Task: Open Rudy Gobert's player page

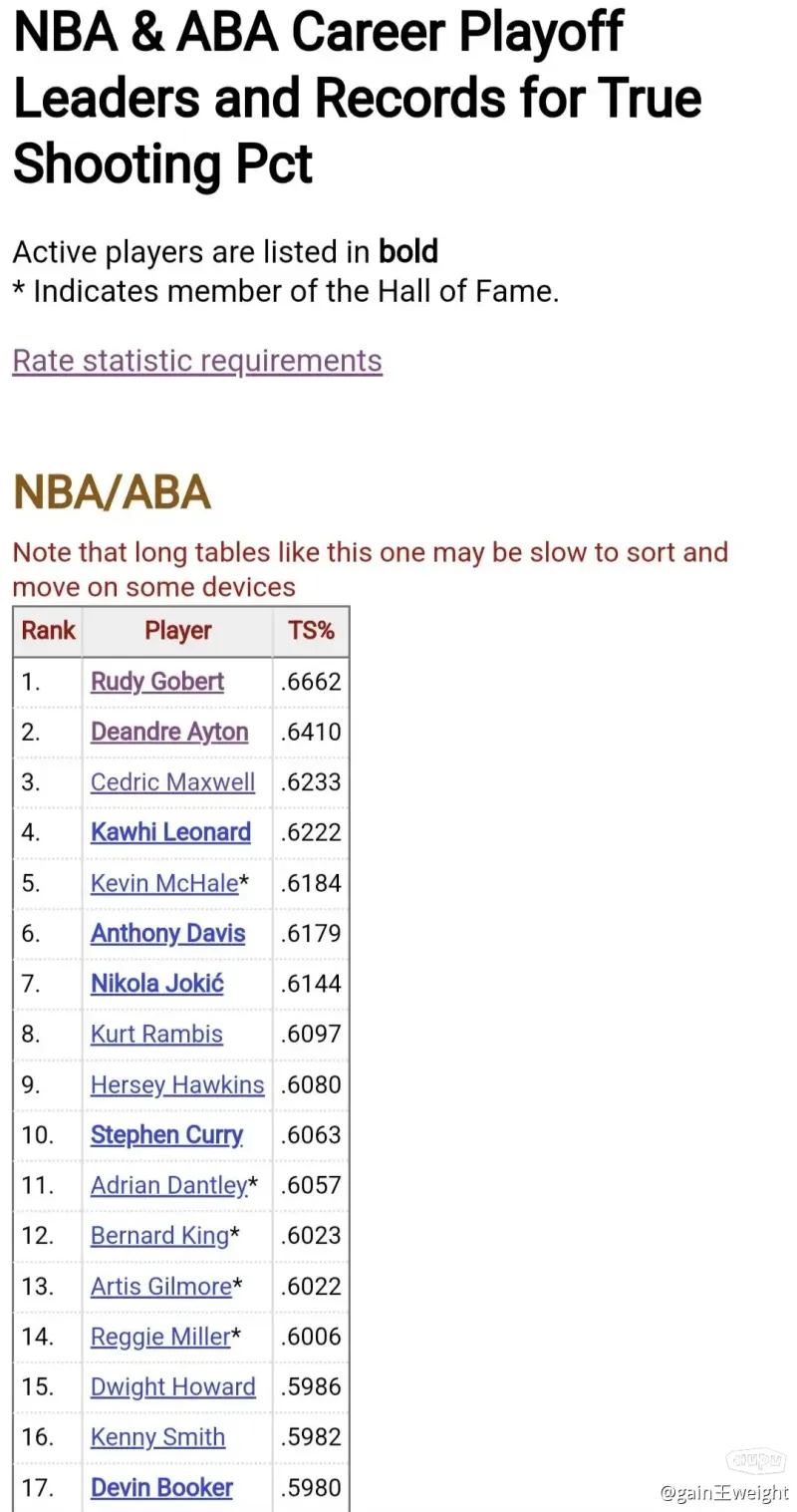Action: pyautogui.click(x=157, y=682)
